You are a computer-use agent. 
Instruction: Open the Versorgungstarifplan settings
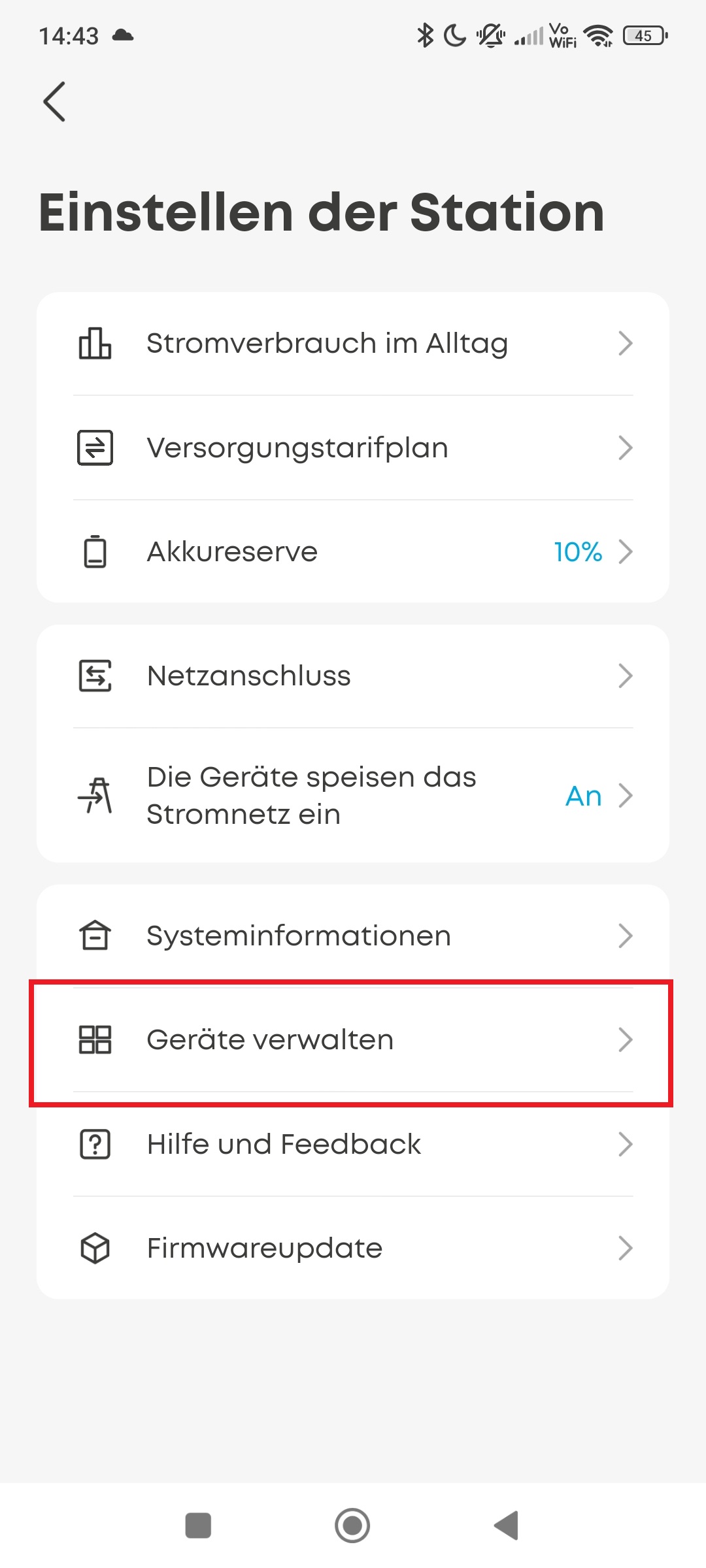pos(353,448)
